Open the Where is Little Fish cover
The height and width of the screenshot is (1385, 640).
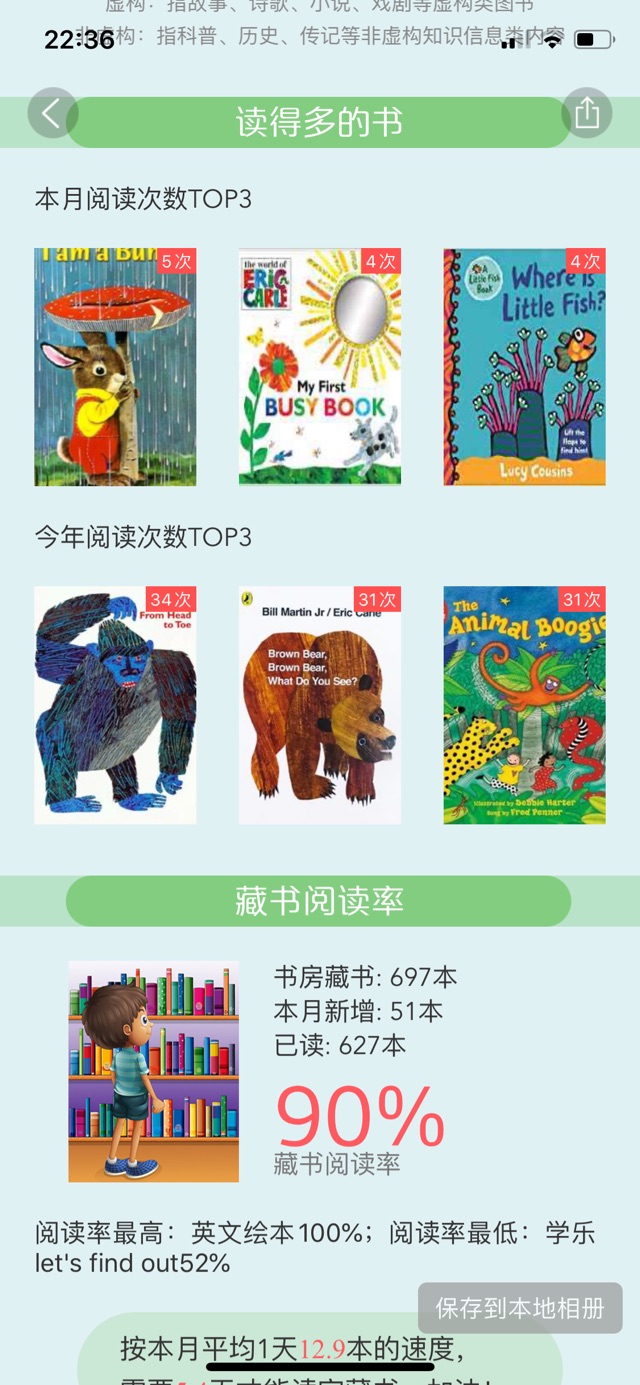524,367
